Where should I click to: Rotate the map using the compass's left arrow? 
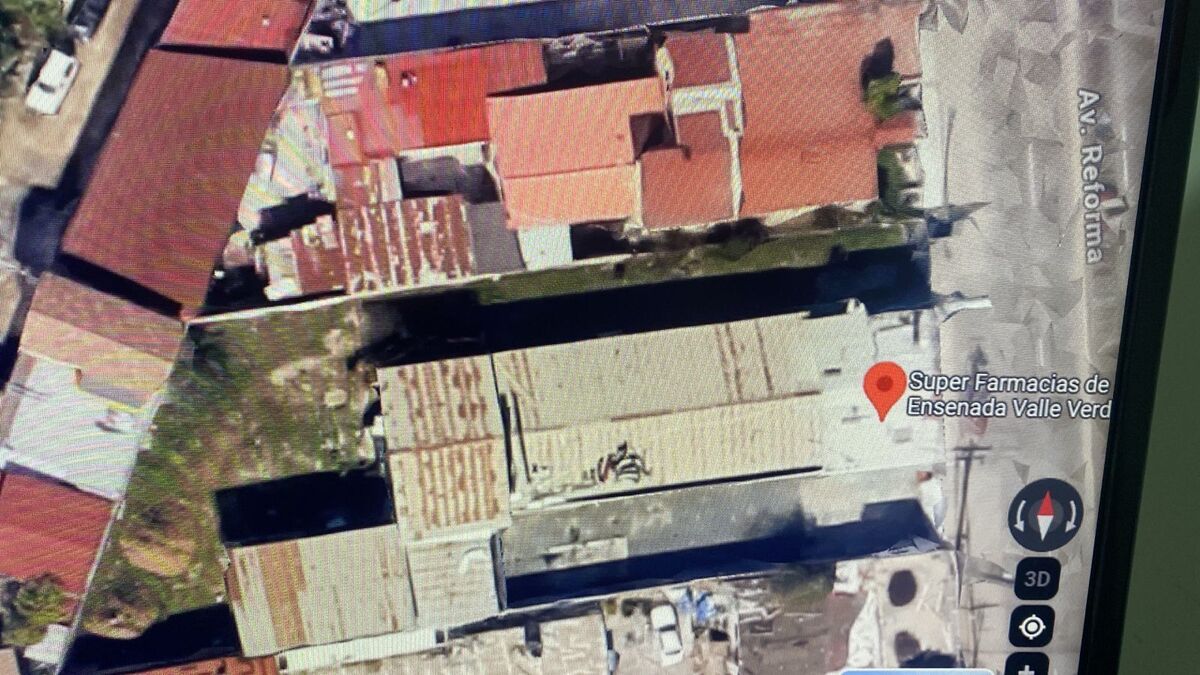tap(1019, 516)
